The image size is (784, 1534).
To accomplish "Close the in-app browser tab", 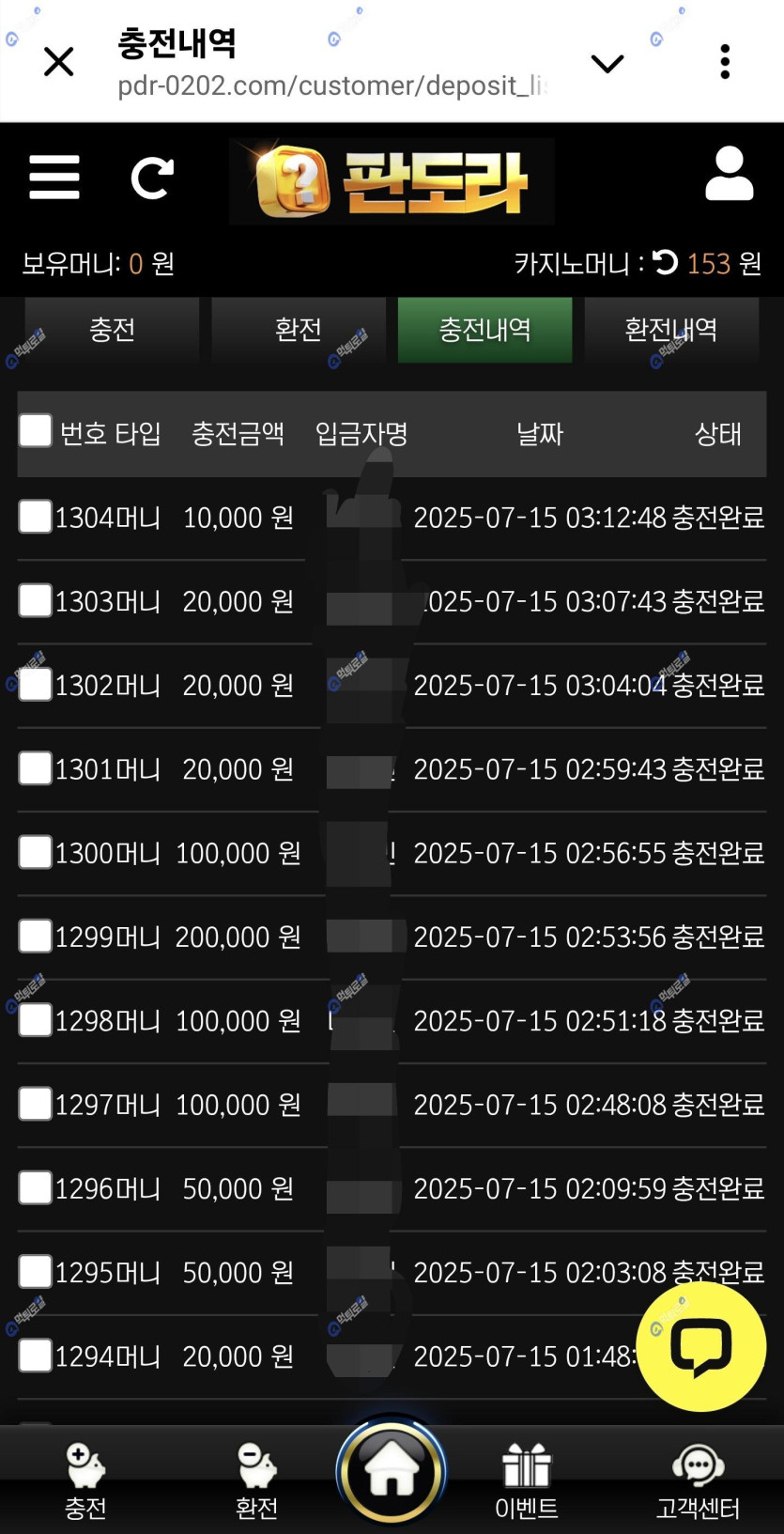I will (x=58, y=63).
